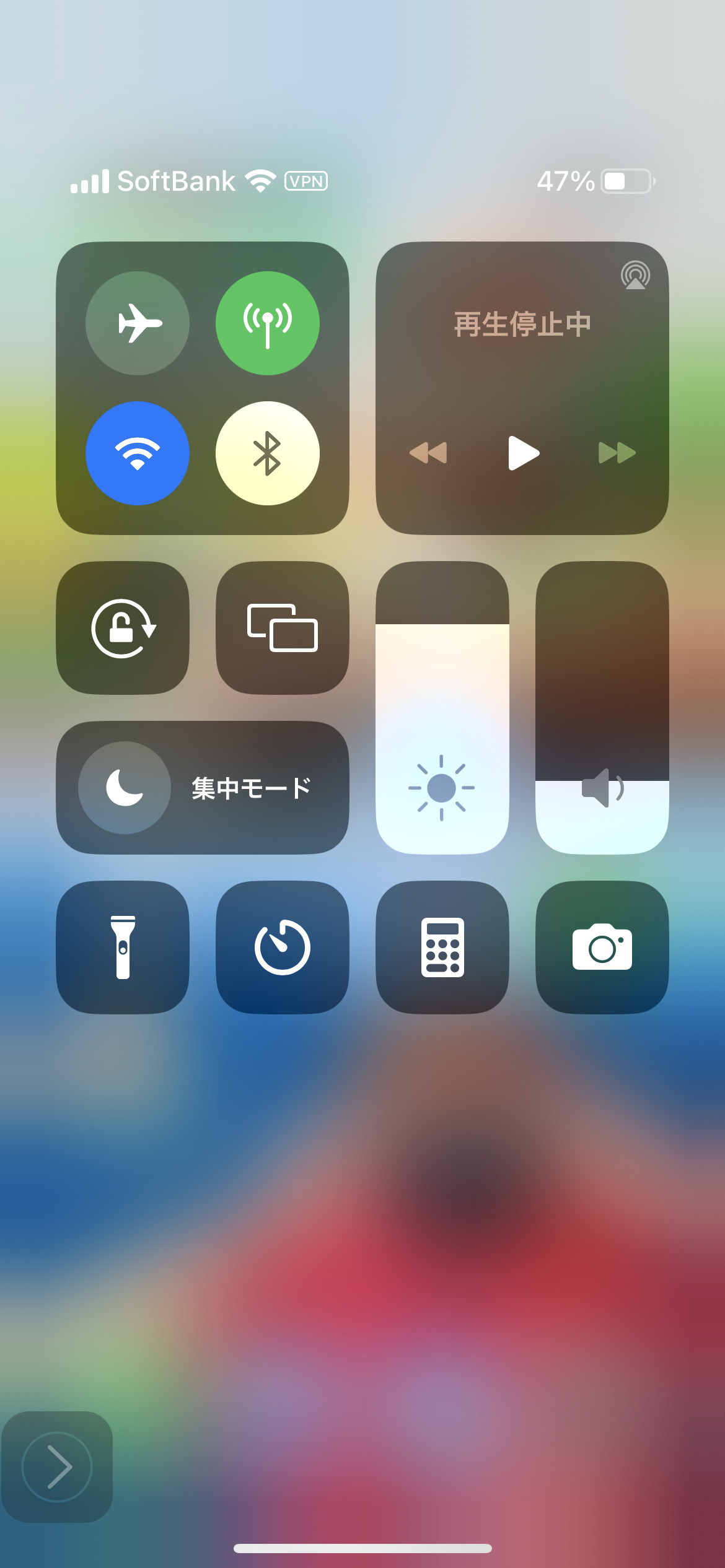Launch the calculator
The height and width of the screenshot is (1568, 725).
pyautogui.click(x=442, y=947)
